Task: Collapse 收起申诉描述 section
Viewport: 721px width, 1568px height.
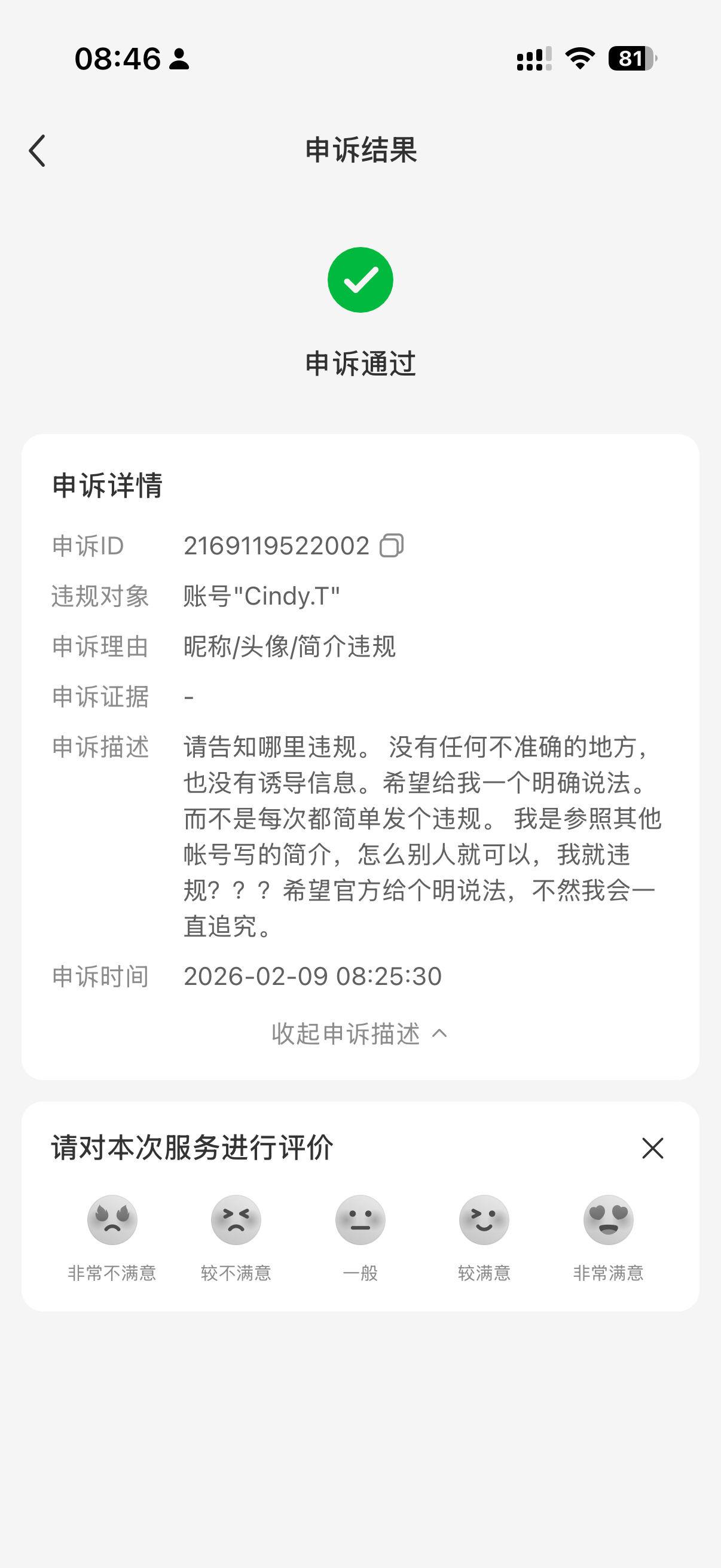Action: [359, 1033]
